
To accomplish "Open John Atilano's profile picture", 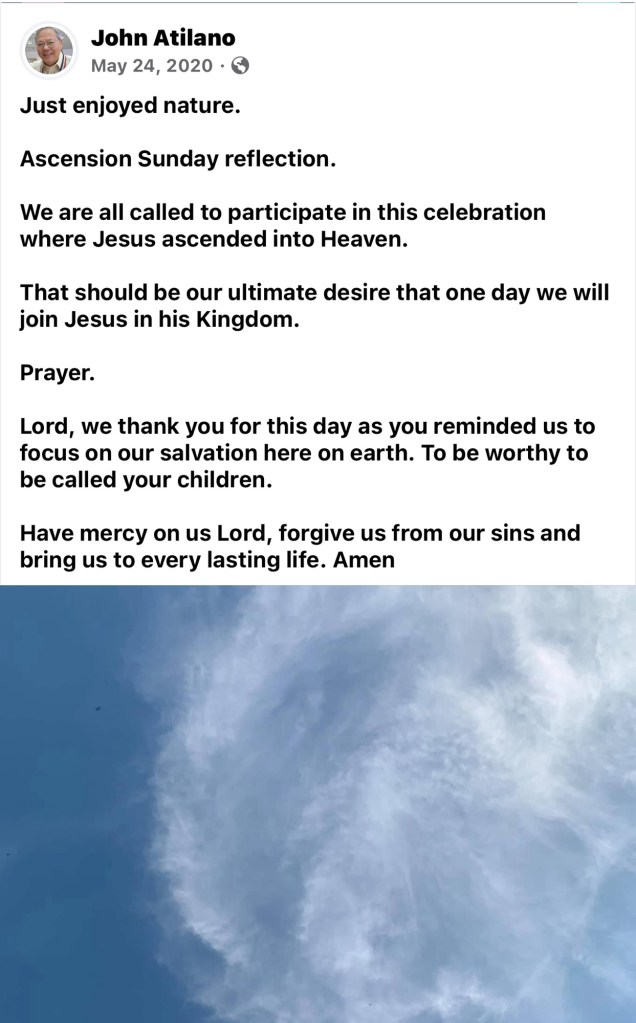I will pos(48,51).
